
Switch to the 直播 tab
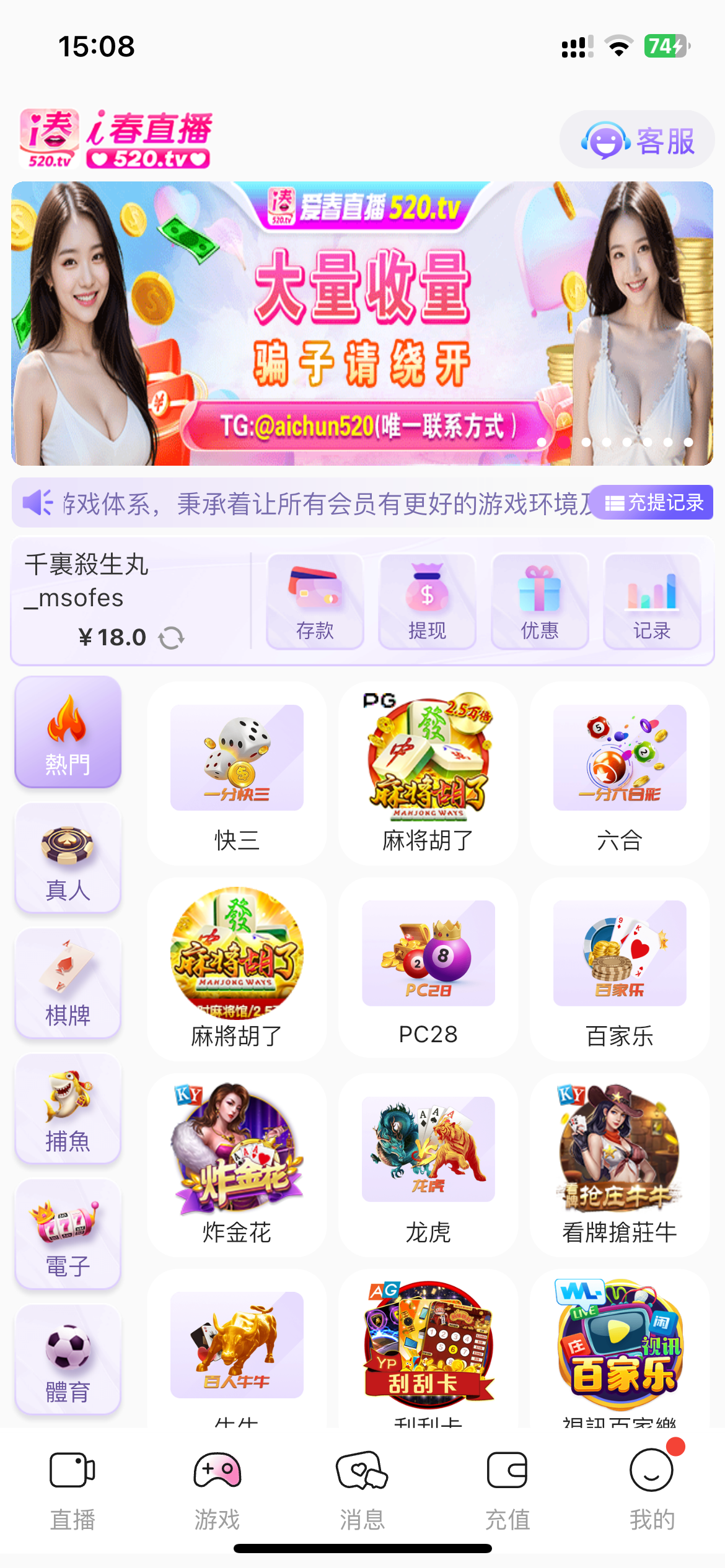tap(72, 1491)
